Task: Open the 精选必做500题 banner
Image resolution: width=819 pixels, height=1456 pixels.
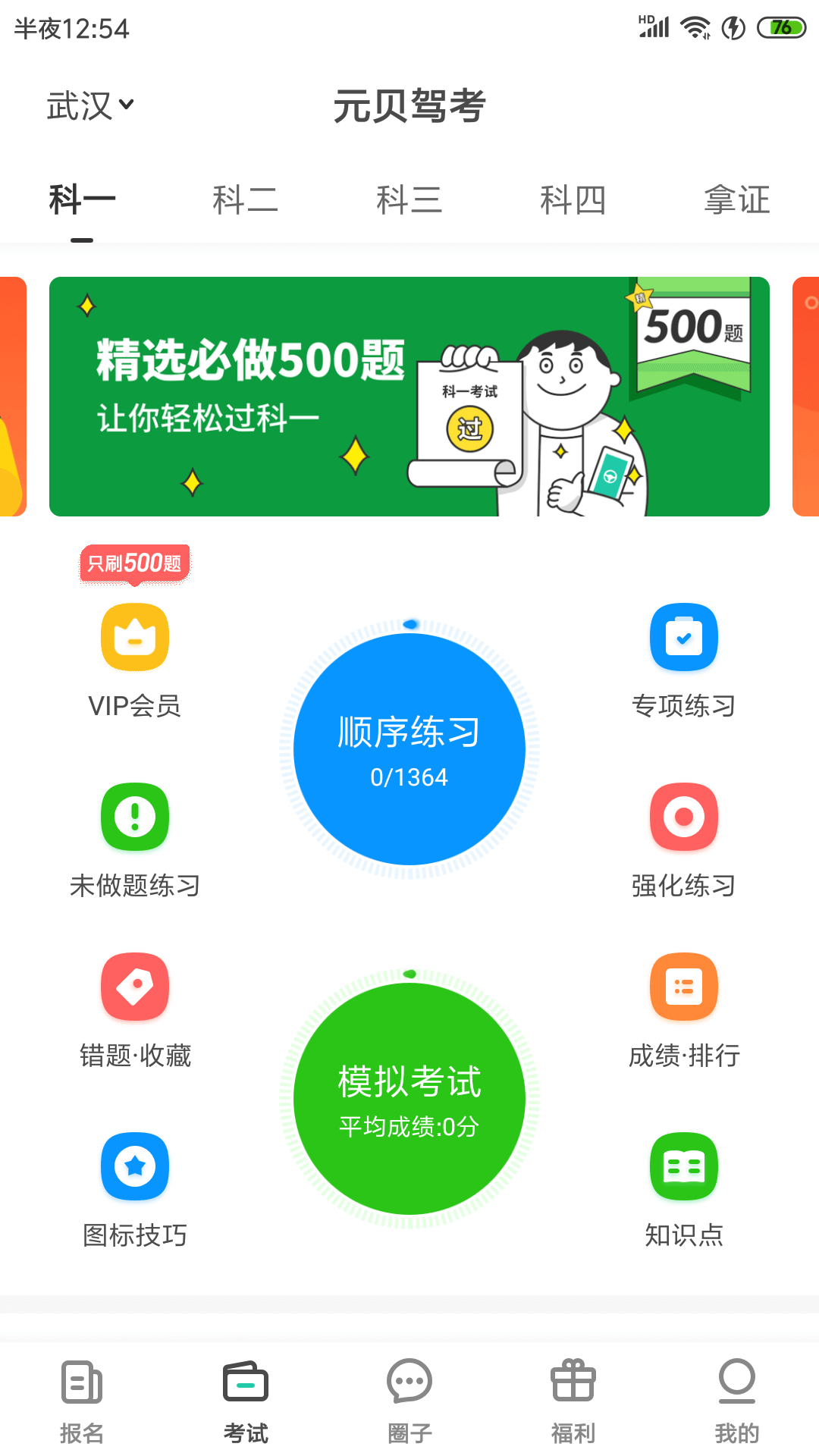Action: tap(409, 397)
